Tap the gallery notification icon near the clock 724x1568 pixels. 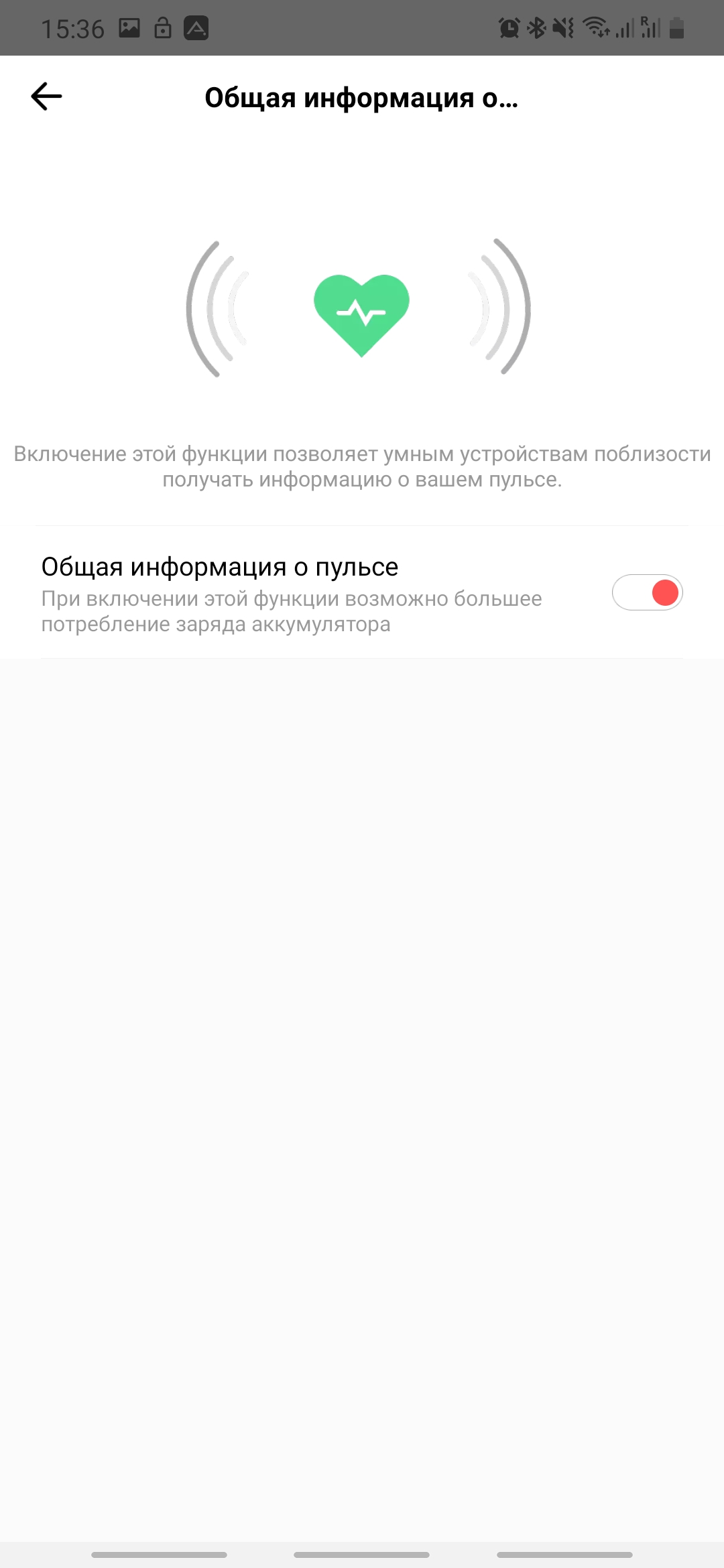point(130,27)
